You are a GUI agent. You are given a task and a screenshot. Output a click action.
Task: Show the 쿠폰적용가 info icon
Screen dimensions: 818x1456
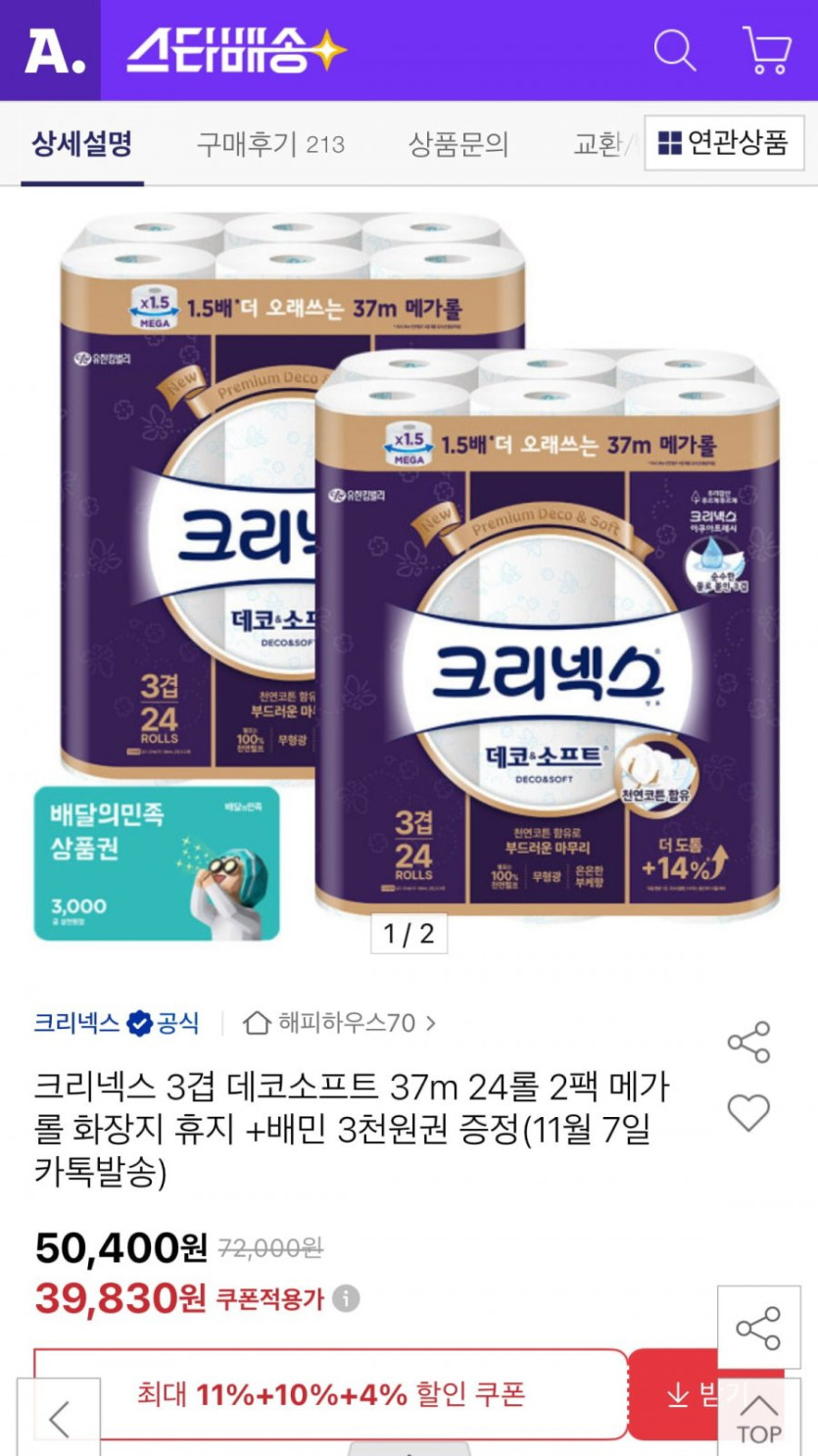click(x=345, y=1299)
